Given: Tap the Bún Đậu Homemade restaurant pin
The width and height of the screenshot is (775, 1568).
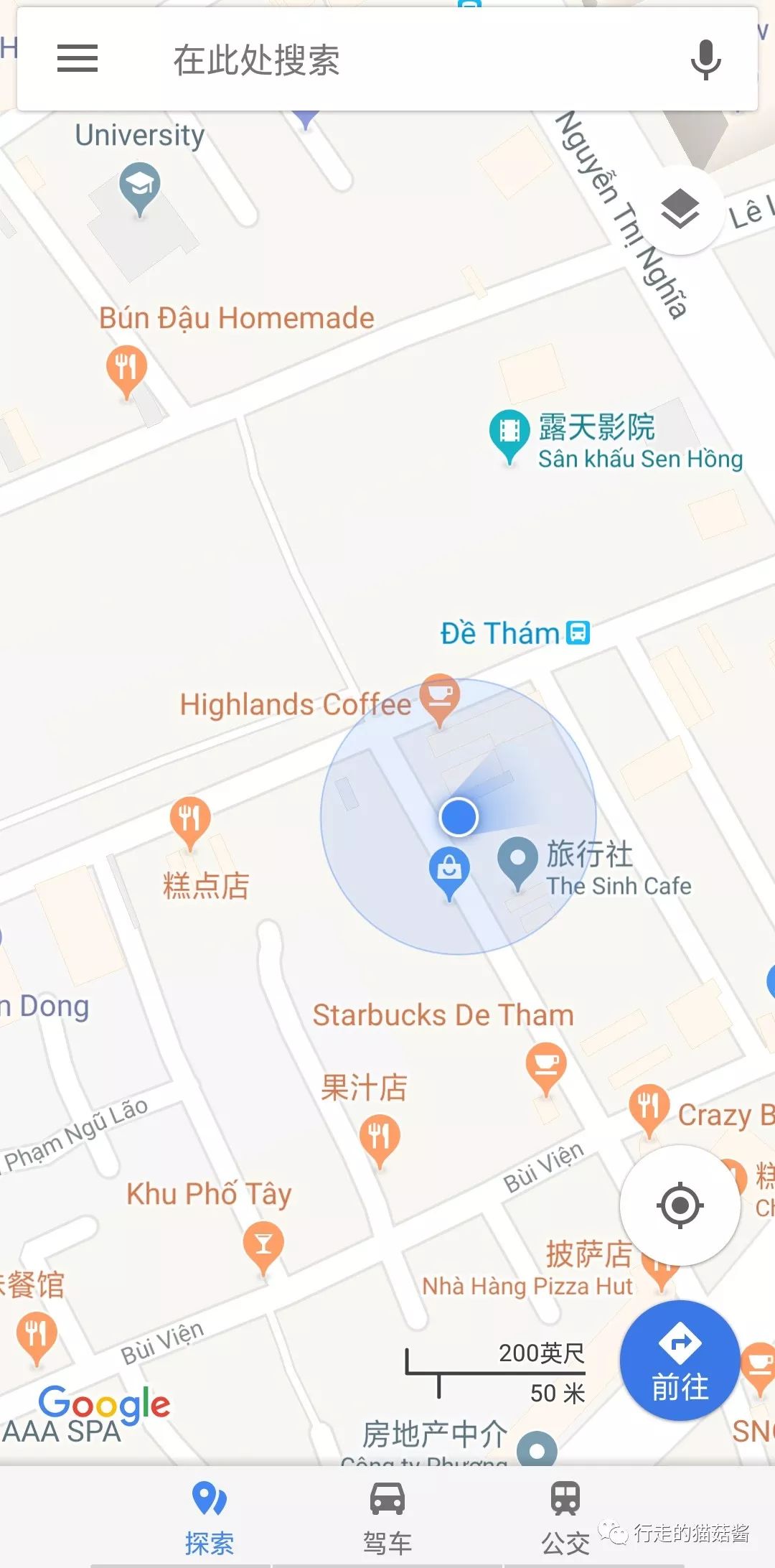Looking at the screenshot, I should (x=126, y=366).
